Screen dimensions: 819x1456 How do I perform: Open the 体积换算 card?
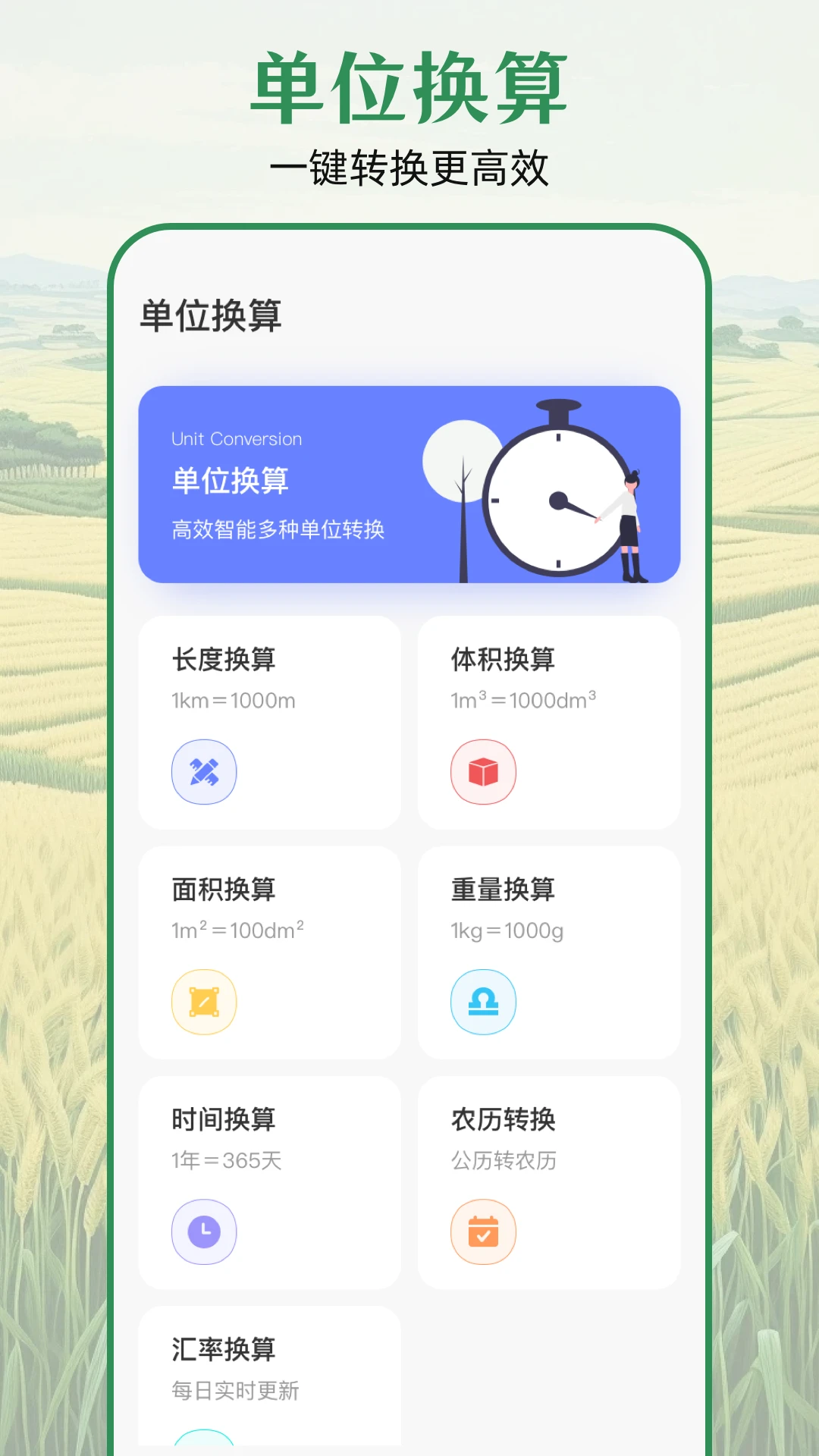point(549,720)
